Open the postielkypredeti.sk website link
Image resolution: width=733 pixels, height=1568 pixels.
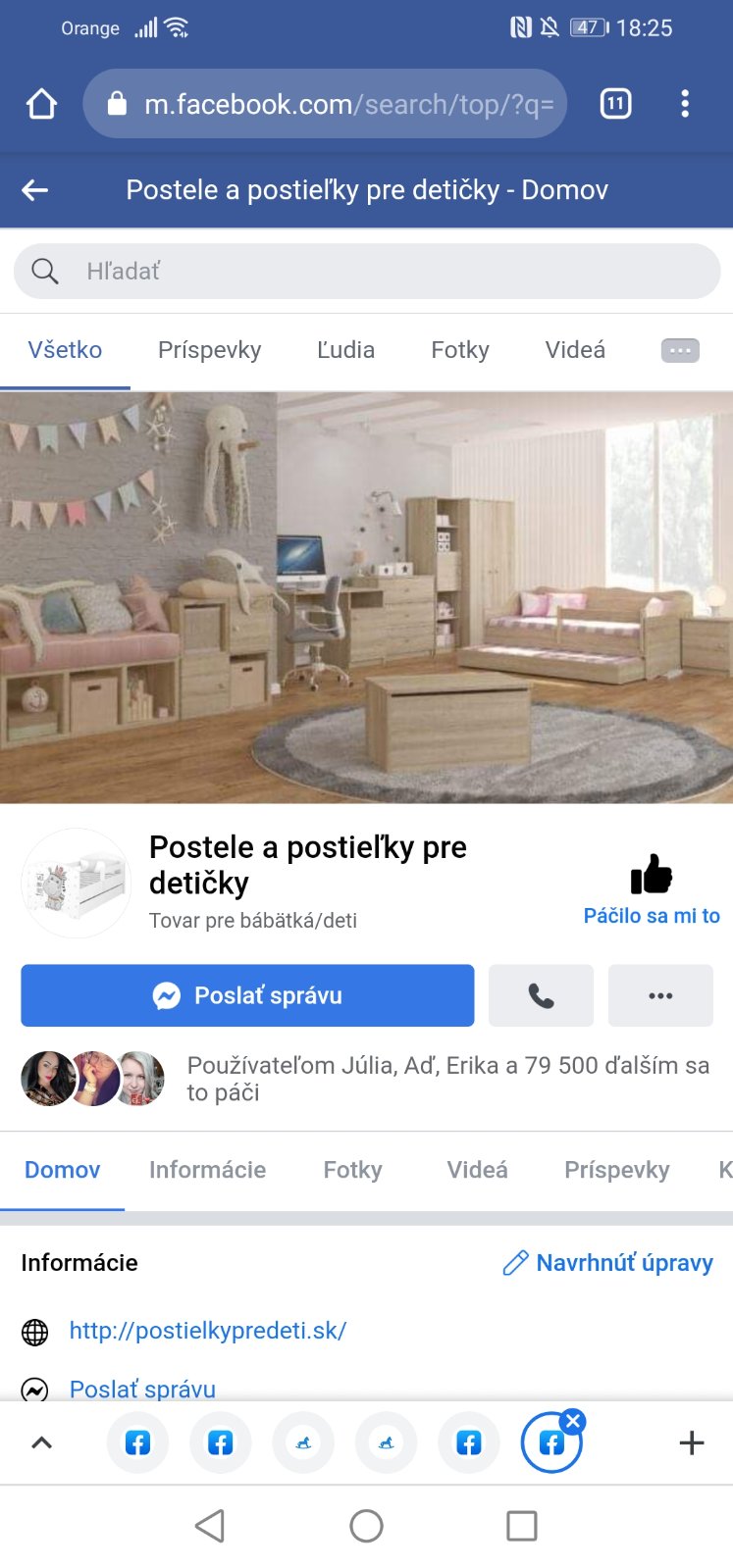[x=207, y=1331]
